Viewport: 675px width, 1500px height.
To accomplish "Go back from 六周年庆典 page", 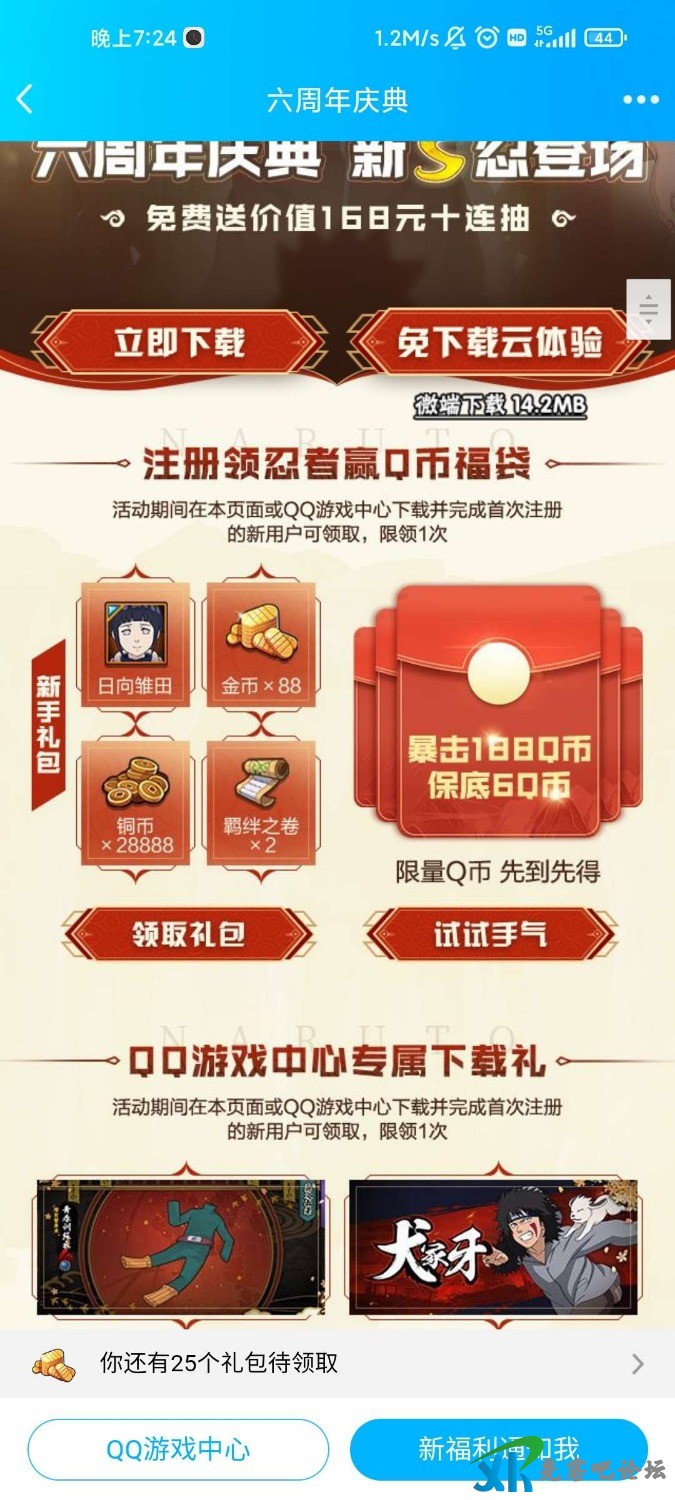I will tap(26, 99).
